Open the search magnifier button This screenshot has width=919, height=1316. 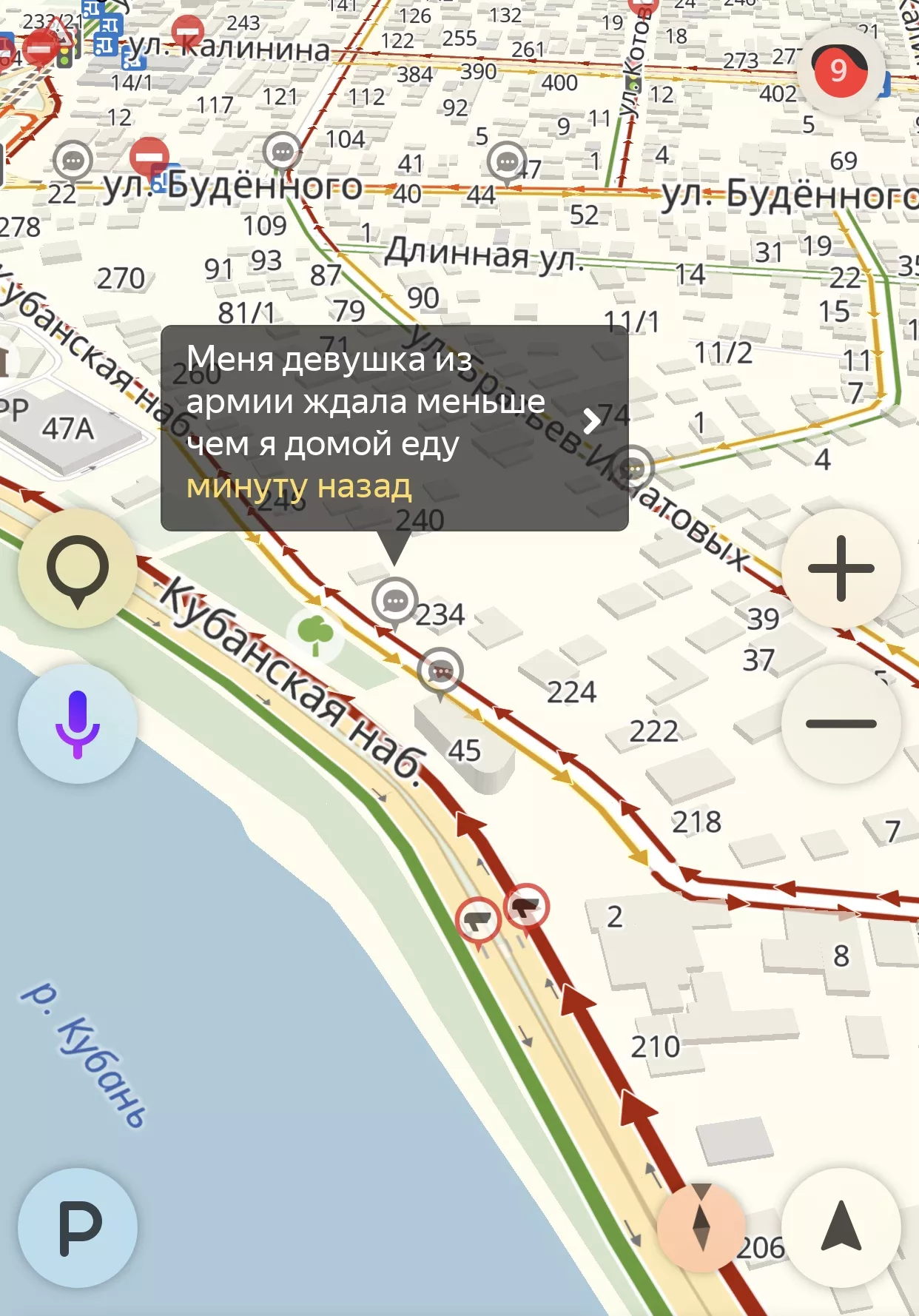(x=77, y=568)
